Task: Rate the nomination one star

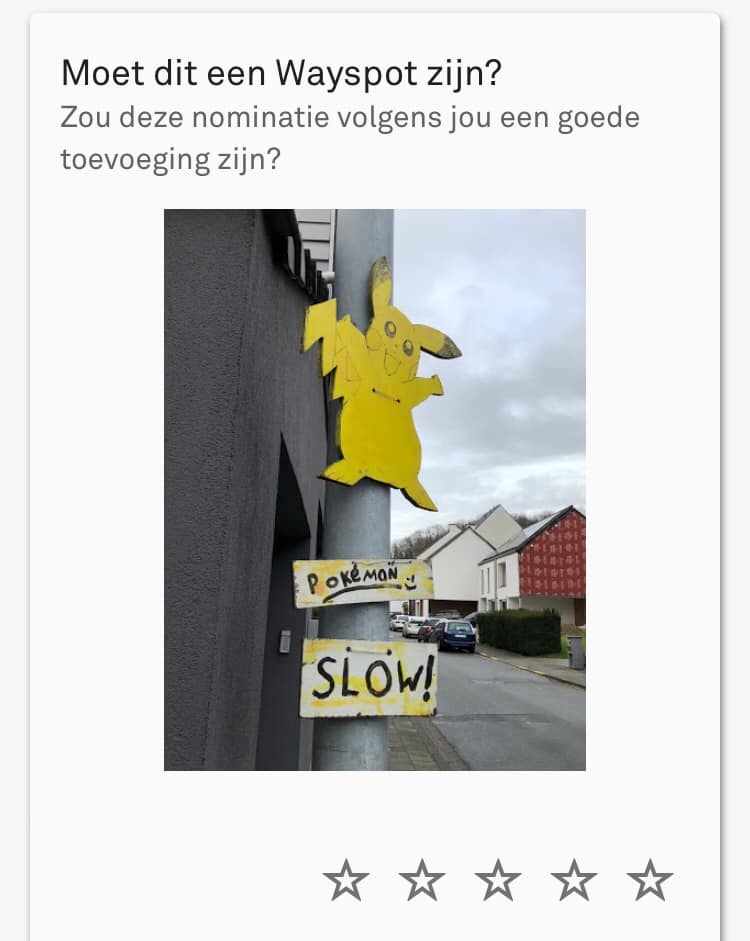Action: (346, 881)
